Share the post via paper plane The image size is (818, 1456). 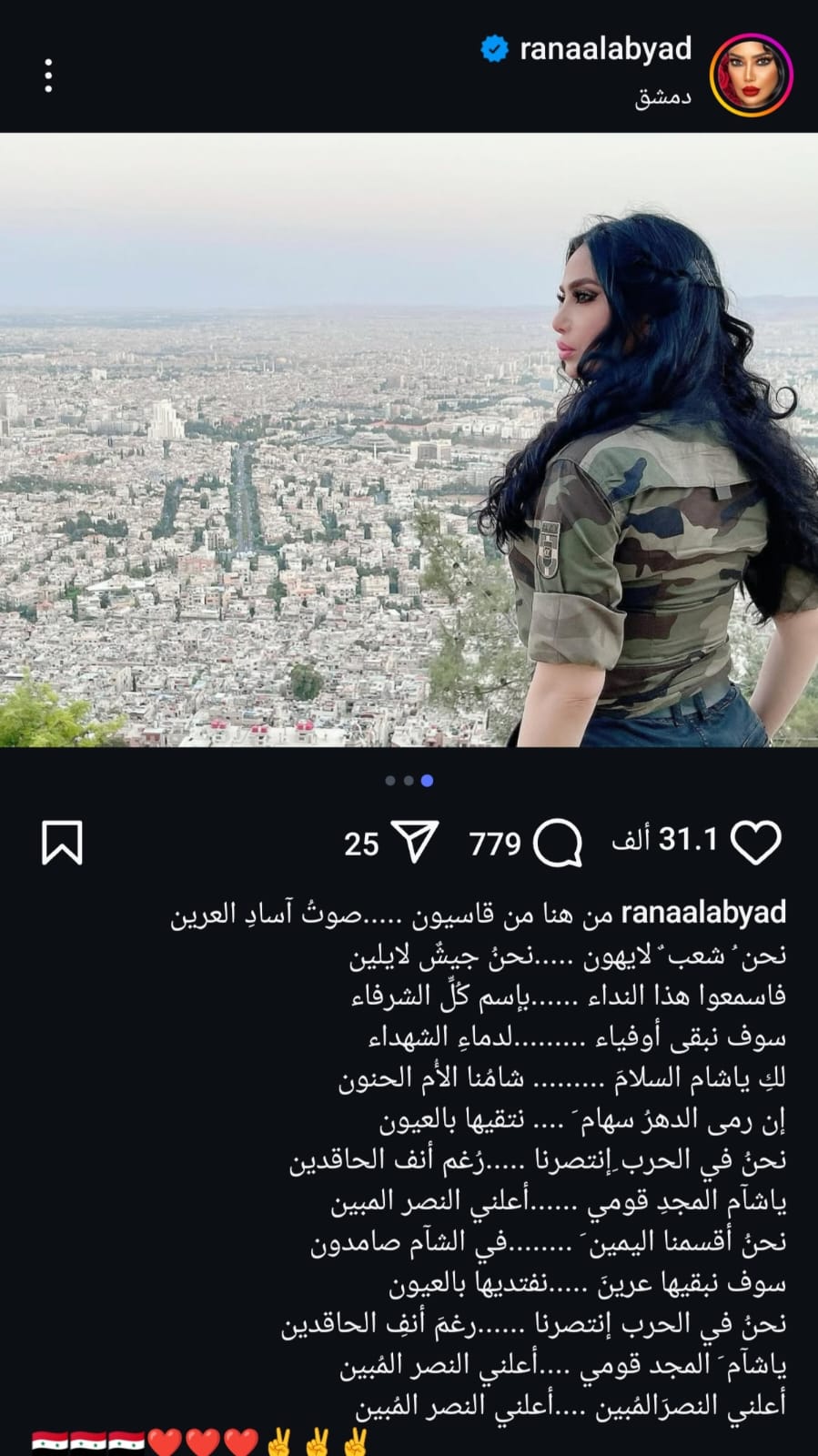(x=414, y=843)
